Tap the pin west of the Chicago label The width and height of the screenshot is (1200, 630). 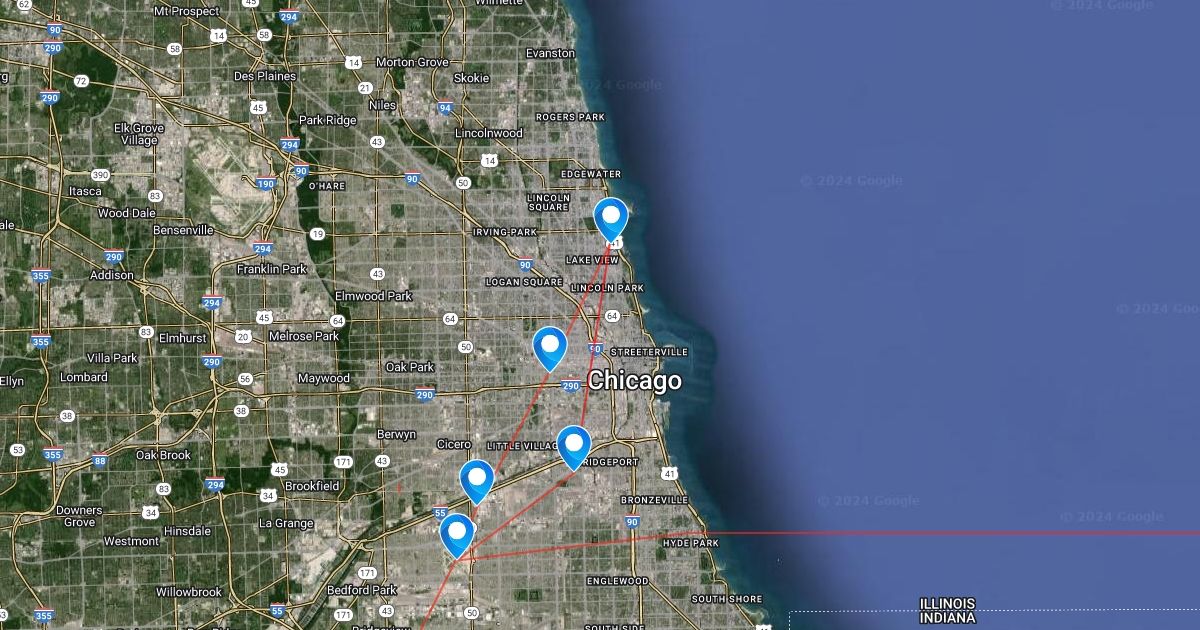pos(550,346)
